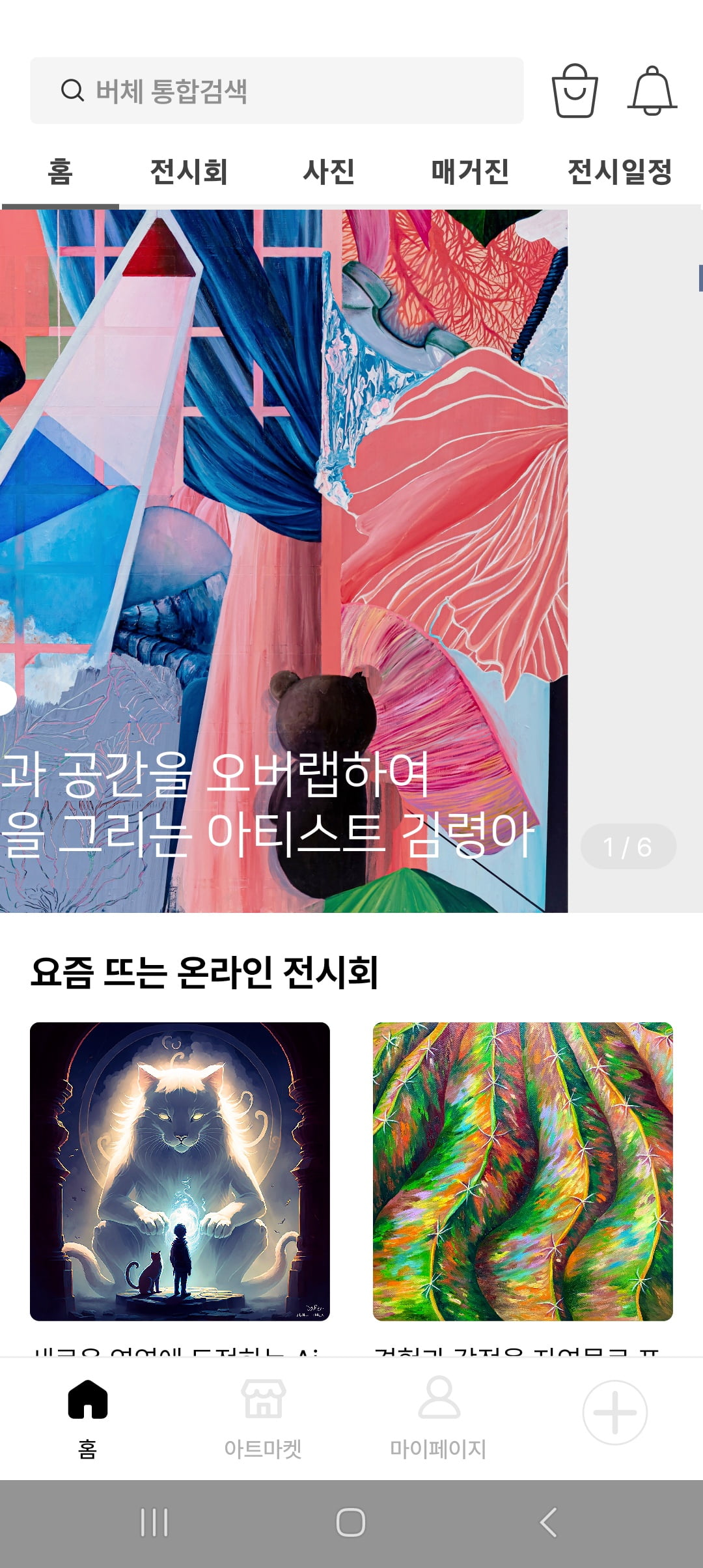This screenshot has height=1568, width=703.
Task: Open the notifications bell
Action: tap(652, 91)
